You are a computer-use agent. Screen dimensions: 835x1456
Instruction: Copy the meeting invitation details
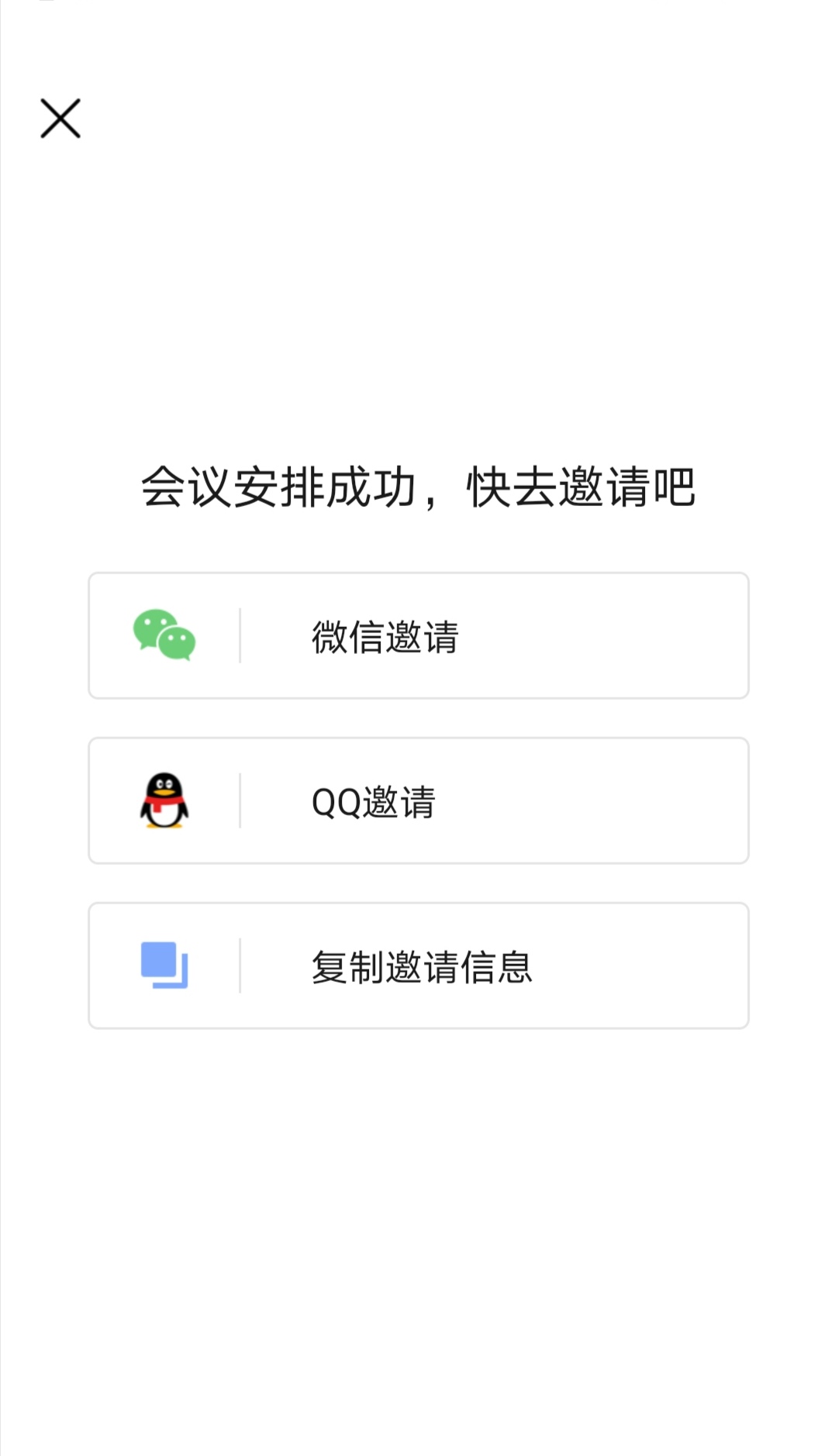pyautogui.click(x=419, y=963)
